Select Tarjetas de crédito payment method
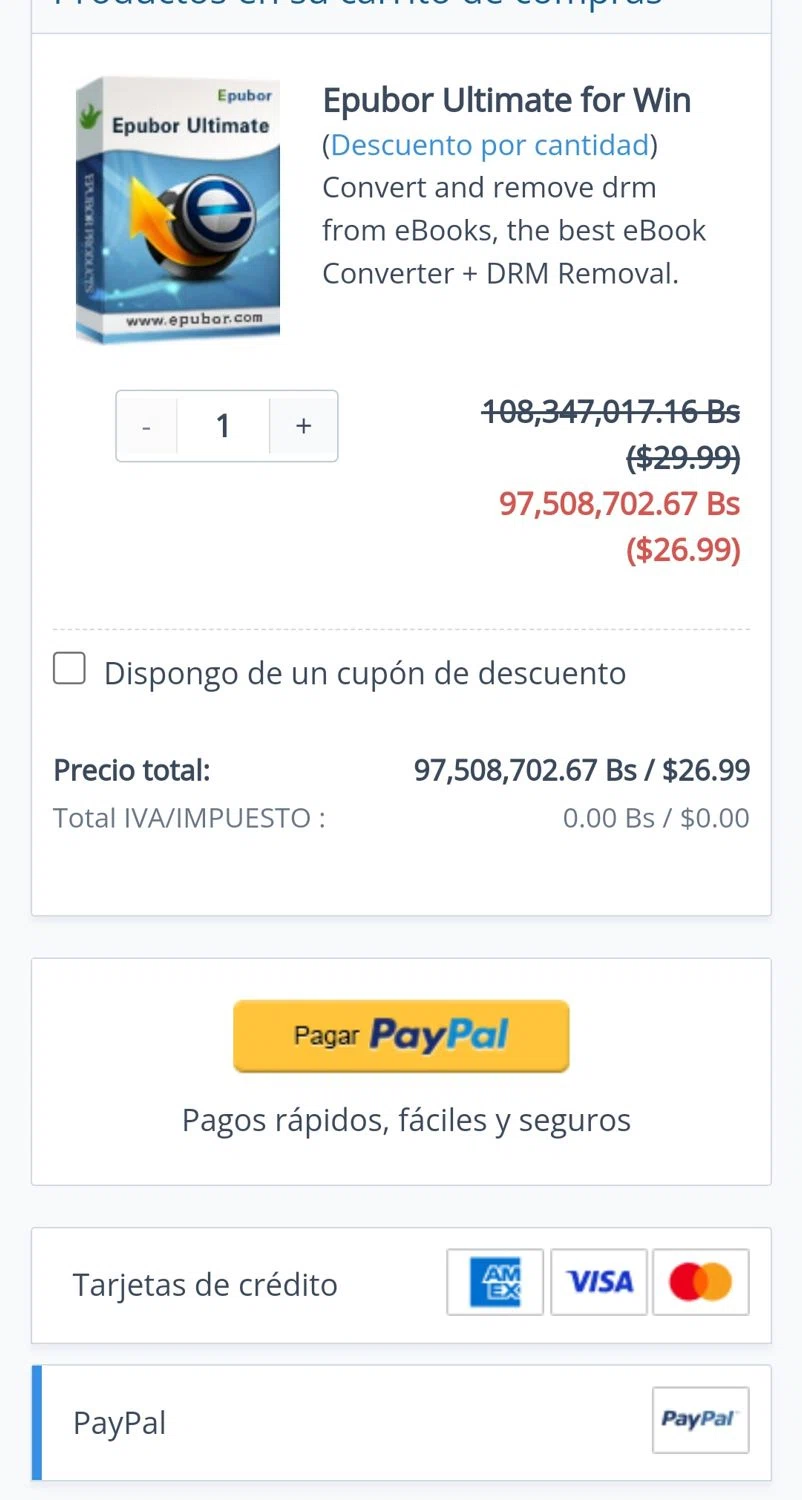802x1500 pixels. (401, 1285)
